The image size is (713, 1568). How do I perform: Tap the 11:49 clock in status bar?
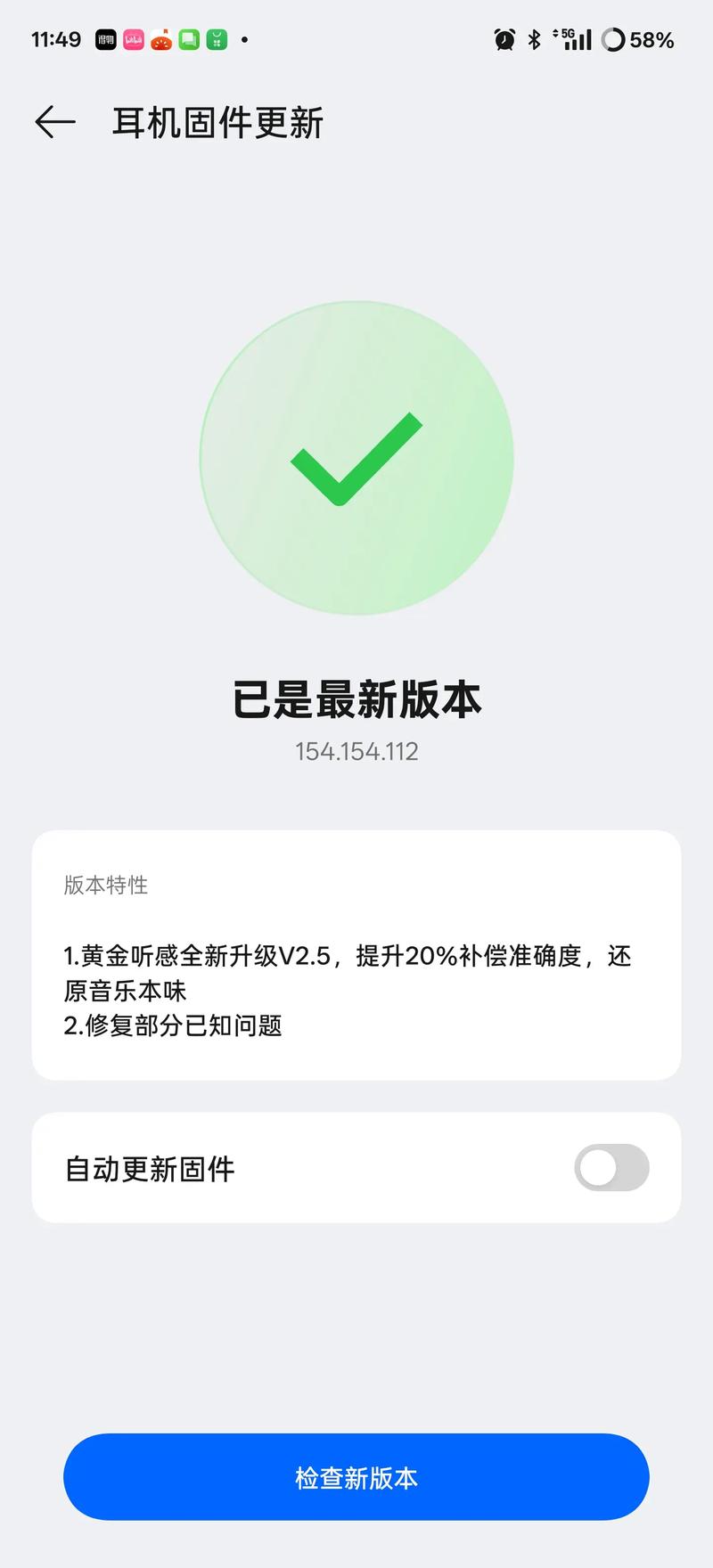point(55,39)
